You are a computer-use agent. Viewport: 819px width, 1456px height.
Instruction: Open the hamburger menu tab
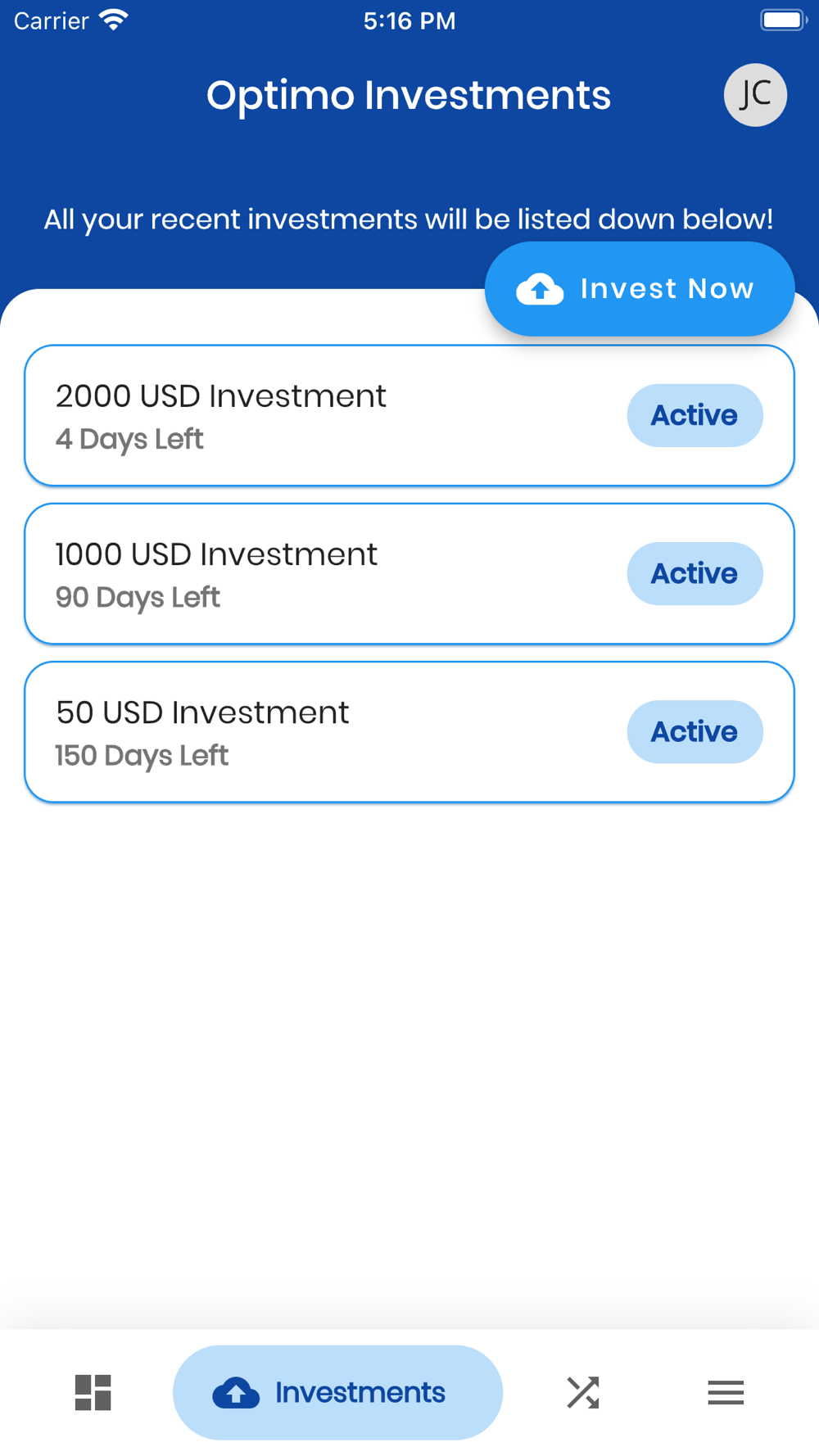(726, 1392)
